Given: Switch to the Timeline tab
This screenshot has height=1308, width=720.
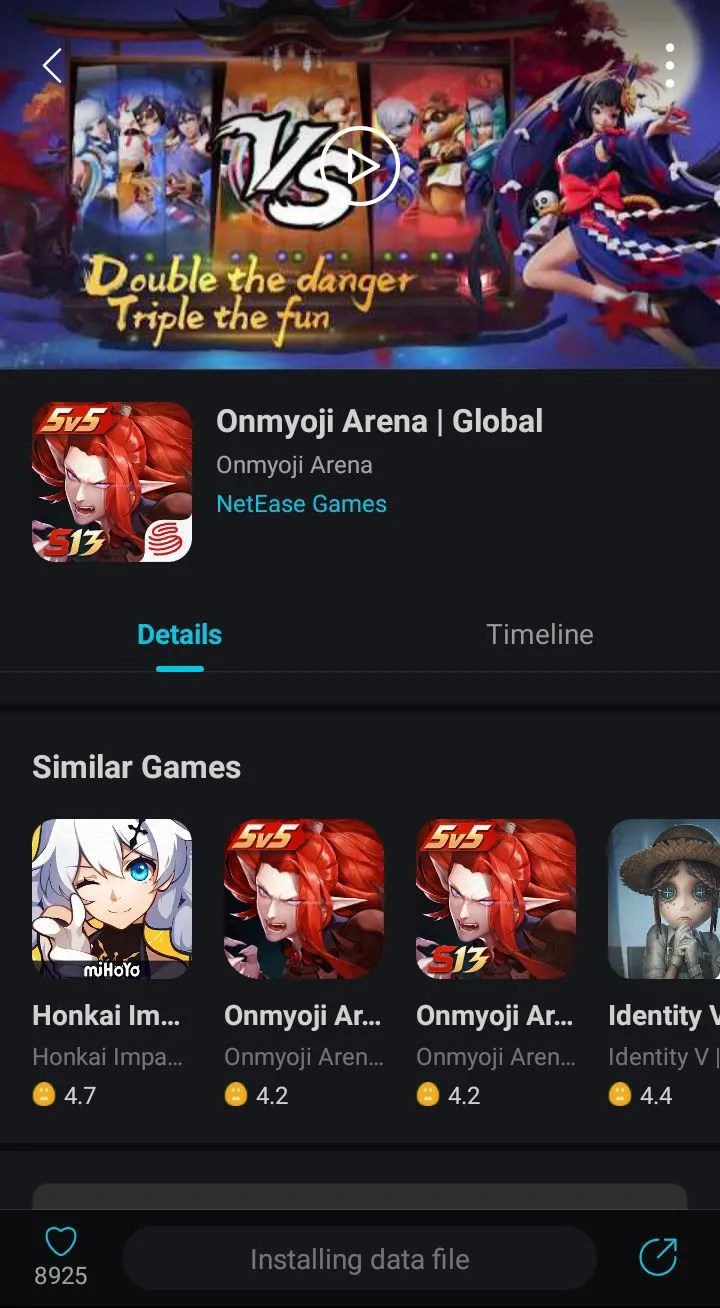Looking at the screenshot, I should 539,634.
